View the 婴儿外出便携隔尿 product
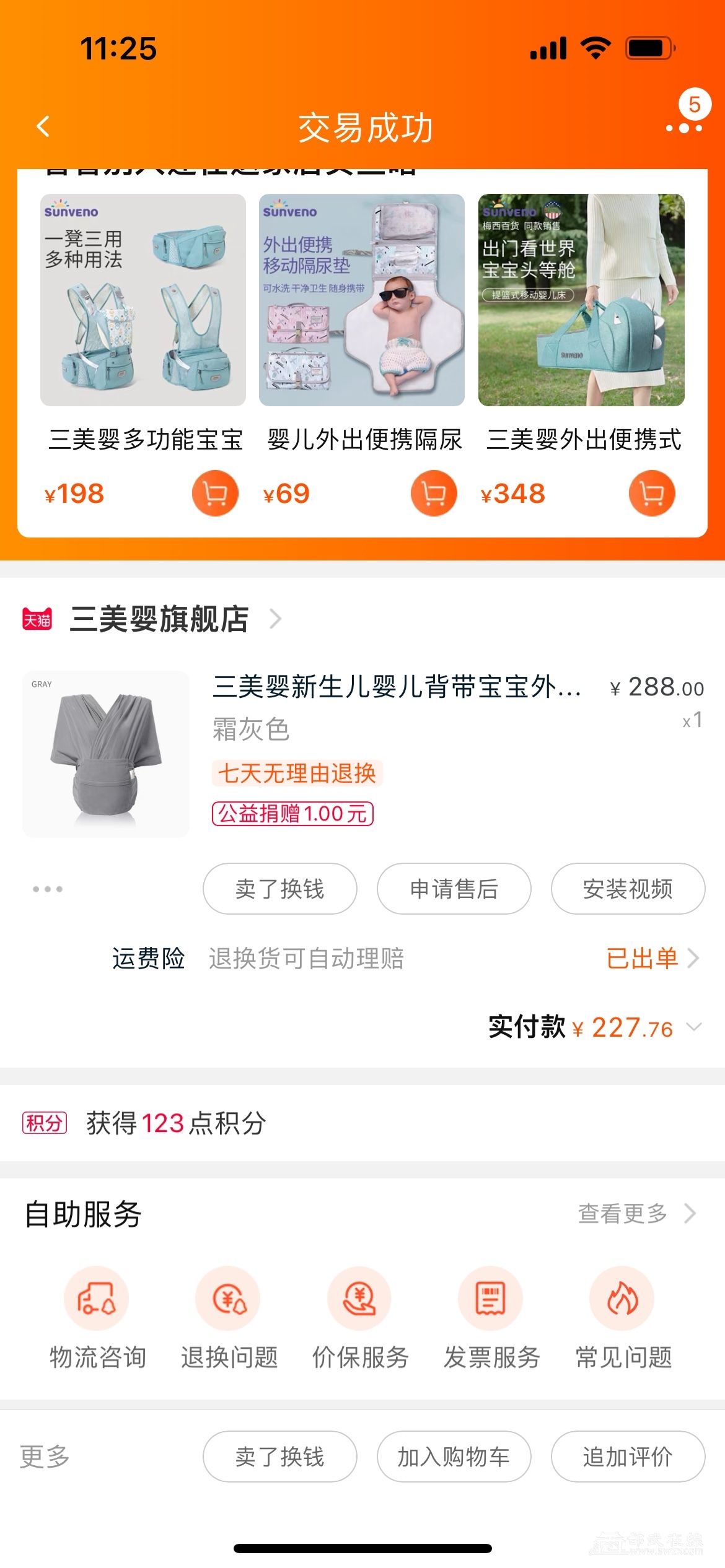 pyautogui.click(x=362, y=300)
